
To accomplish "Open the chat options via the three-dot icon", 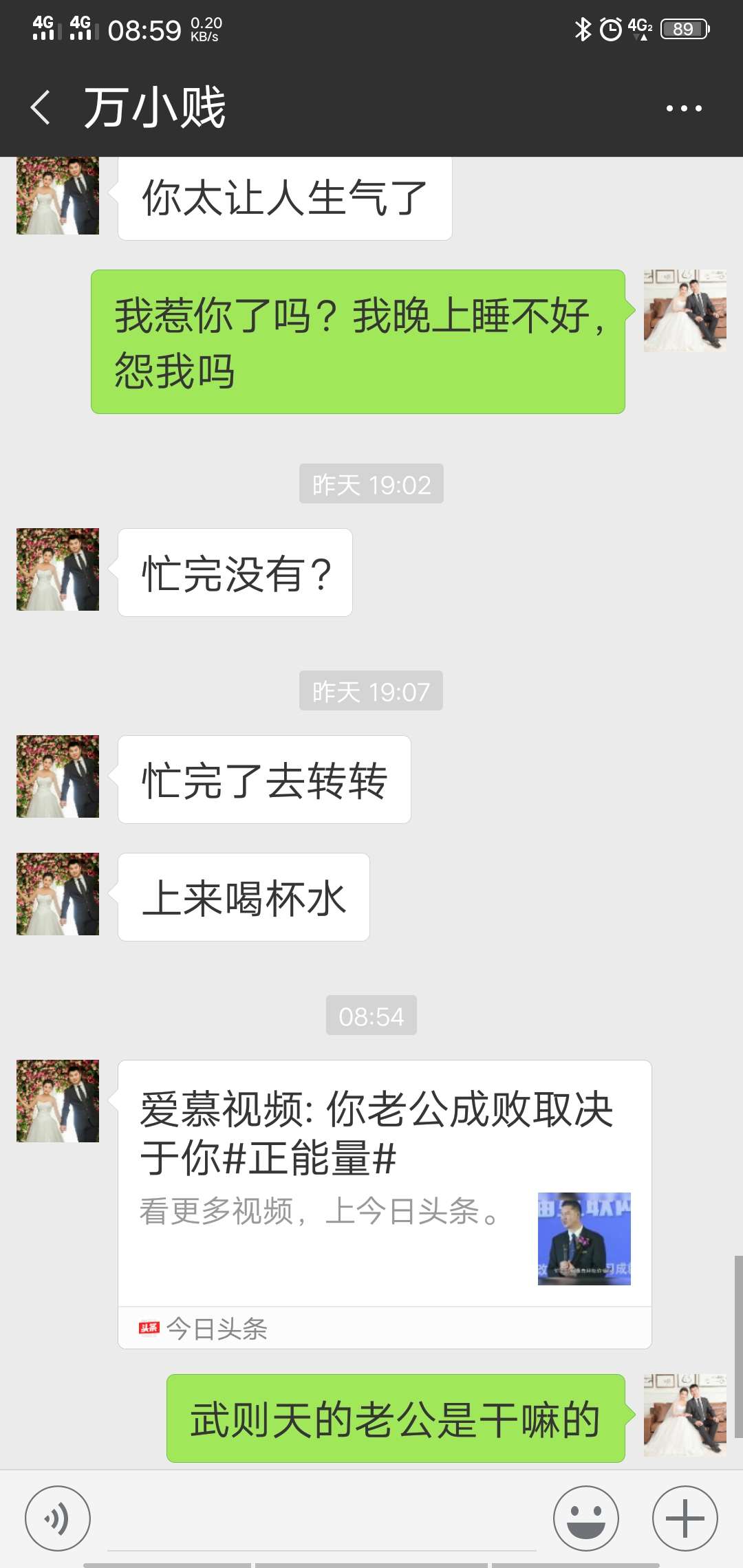I will (685, 107).
